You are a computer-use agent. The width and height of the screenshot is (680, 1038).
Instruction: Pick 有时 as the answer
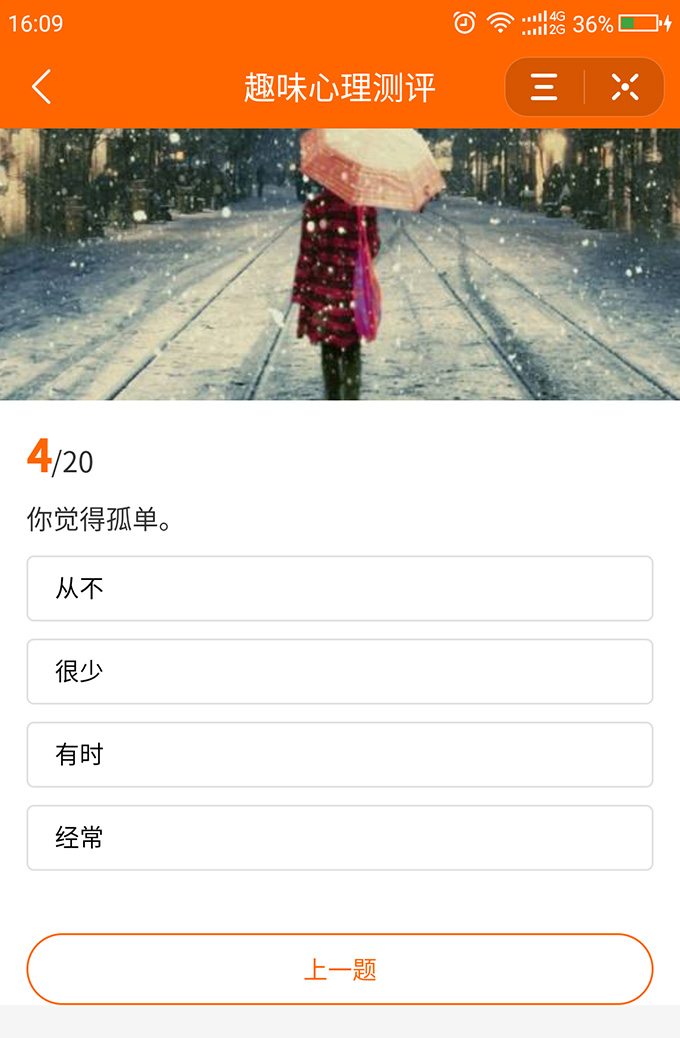pyautogui.click(x=340, y=755)
